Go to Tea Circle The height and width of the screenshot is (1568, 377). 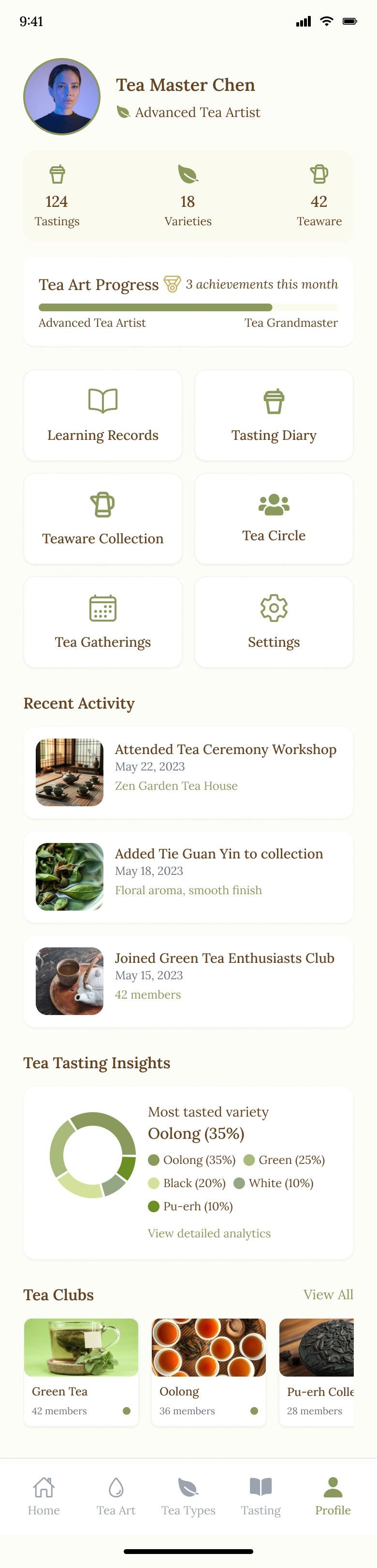click(274, 519)
